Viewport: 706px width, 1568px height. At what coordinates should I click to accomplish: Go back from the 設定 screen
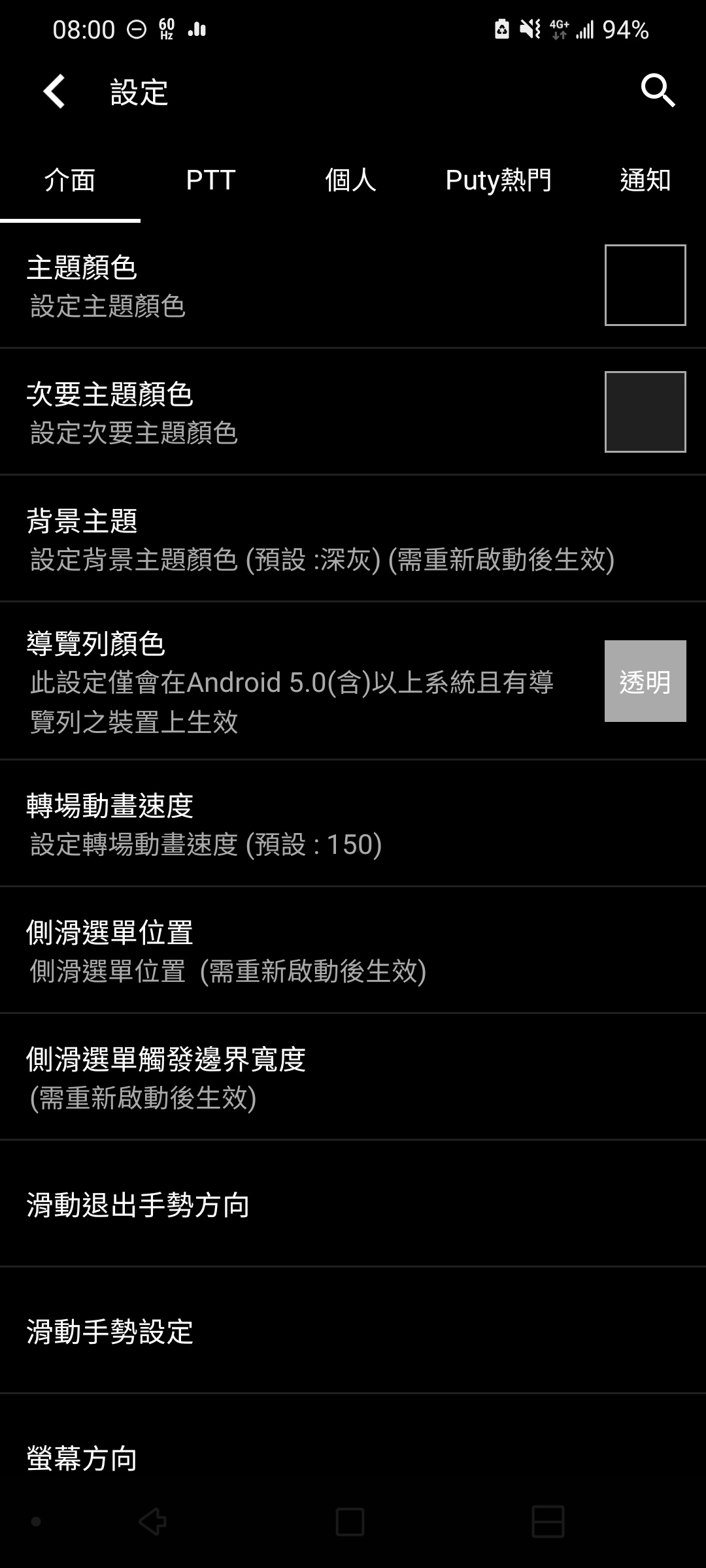pos(55,91)
